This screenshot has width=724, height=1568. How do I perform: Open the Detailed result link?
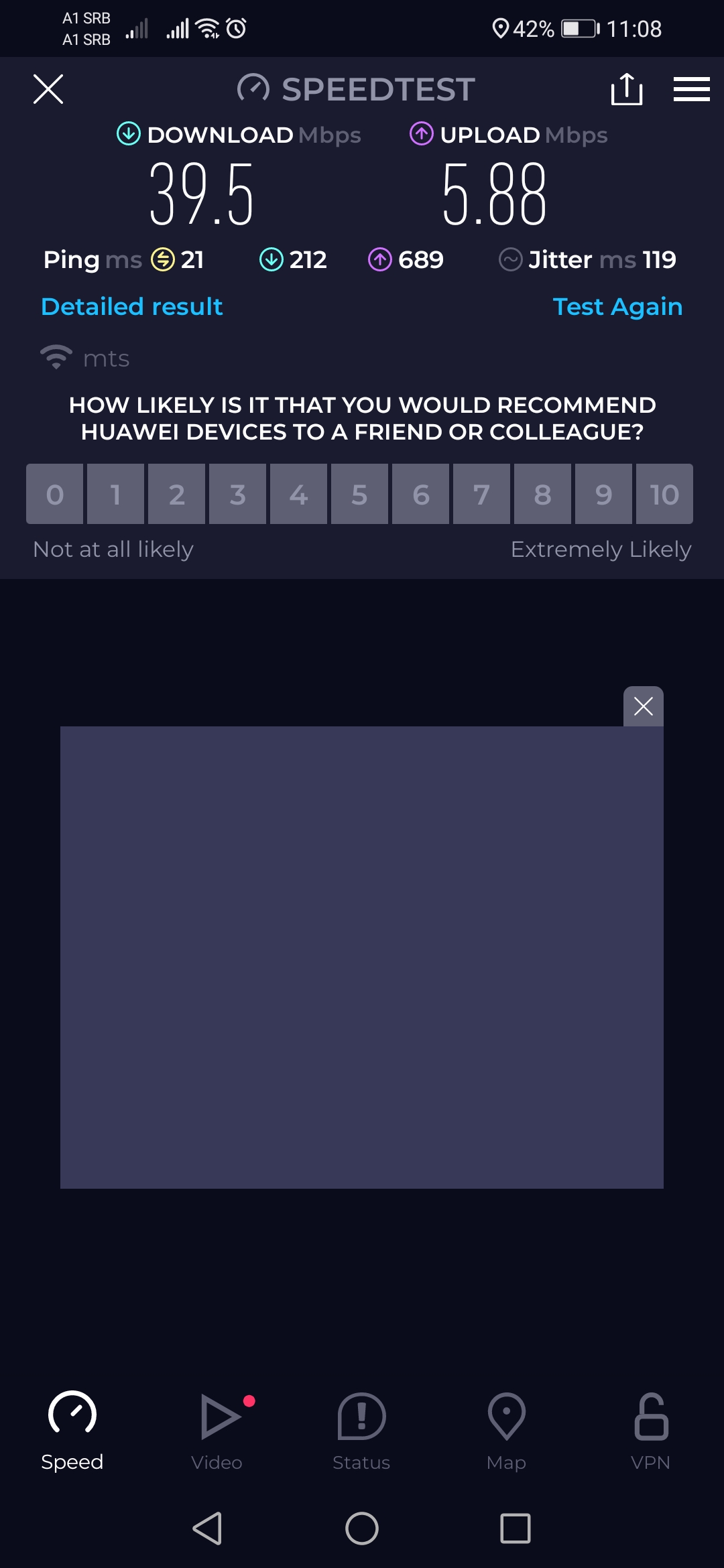point(132,307)
